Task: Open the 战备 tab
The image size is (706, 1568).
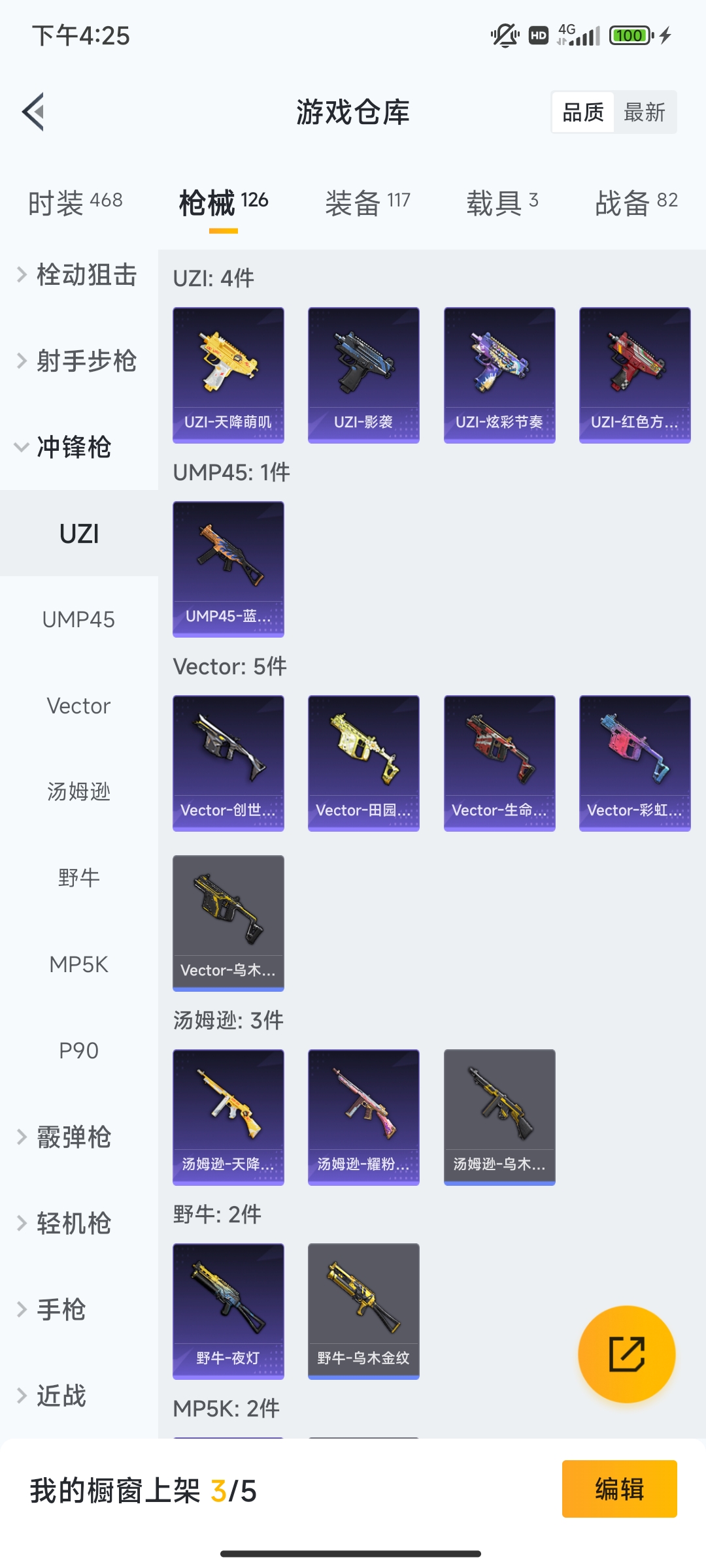Action: [x=635, y=202]
